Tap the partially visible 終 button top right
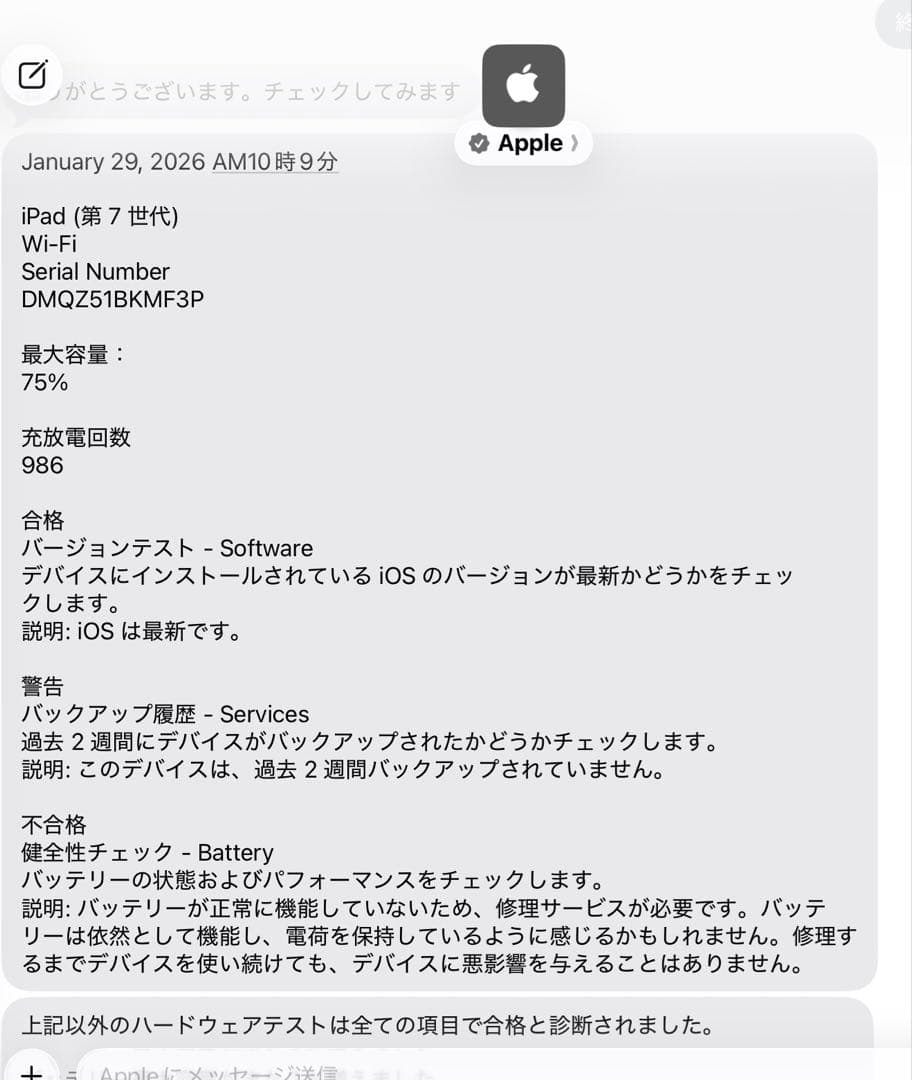The width and height of the screenshot is (912, 1080). [x=898, y=22]
